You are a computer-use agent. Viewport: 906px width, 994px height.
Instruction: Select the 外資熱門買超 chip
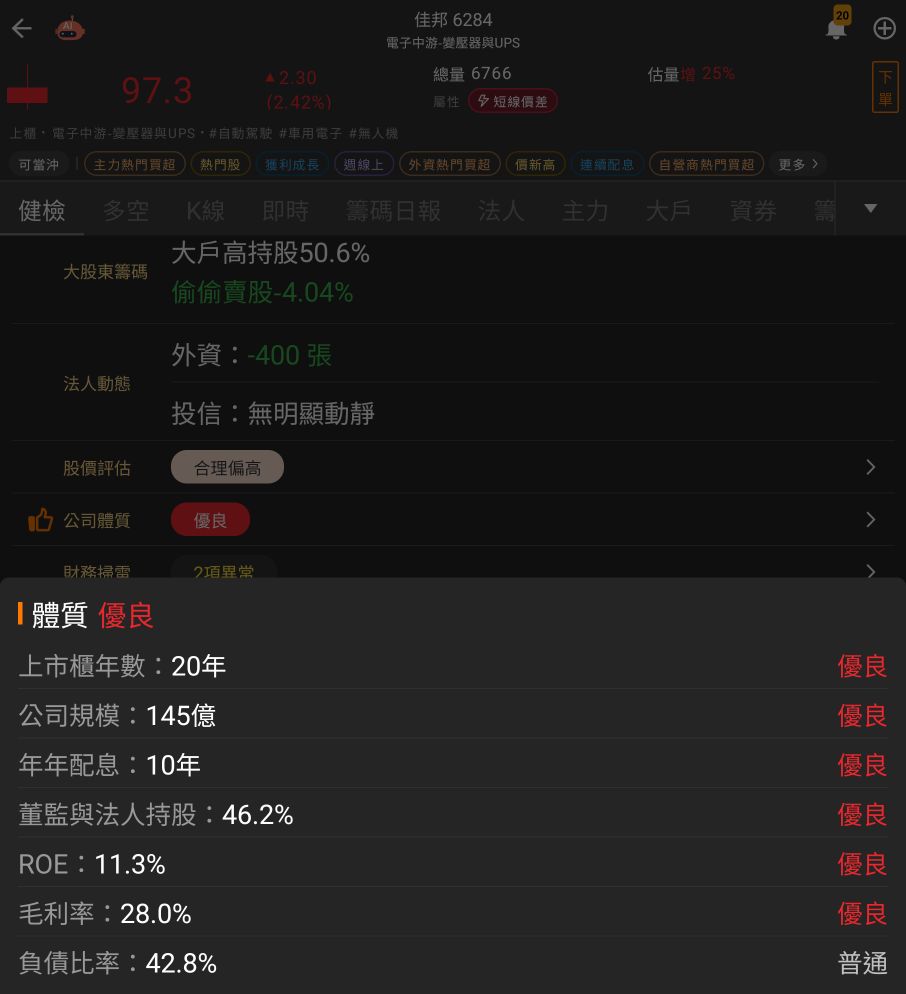point(449,164)
